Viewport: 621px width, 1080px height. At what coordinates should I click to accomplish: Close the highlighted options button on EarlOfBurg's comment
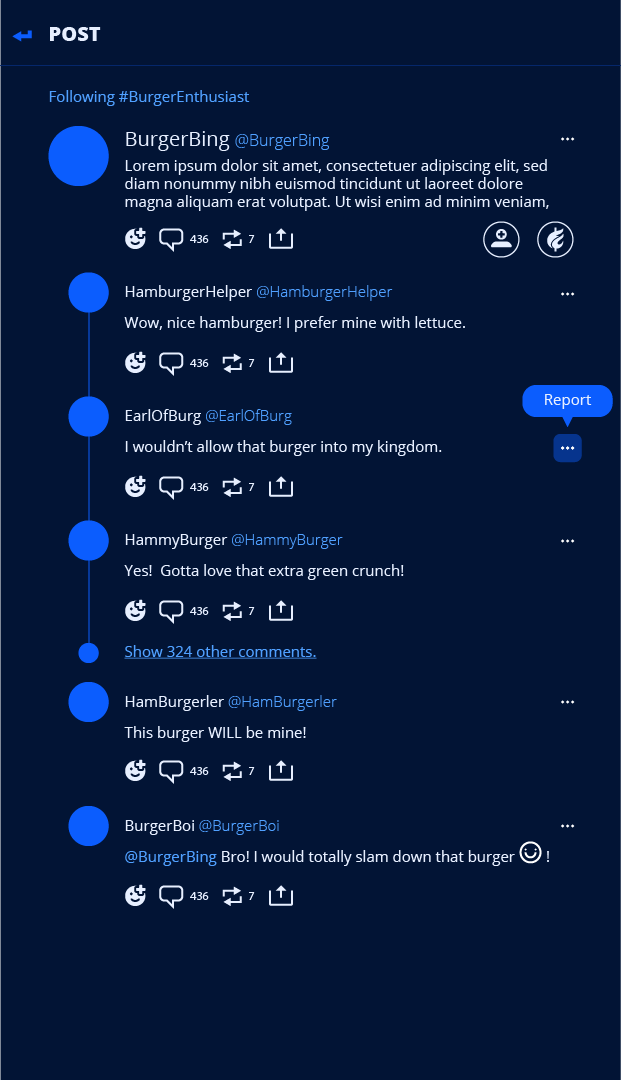click(x=567, y=448)
